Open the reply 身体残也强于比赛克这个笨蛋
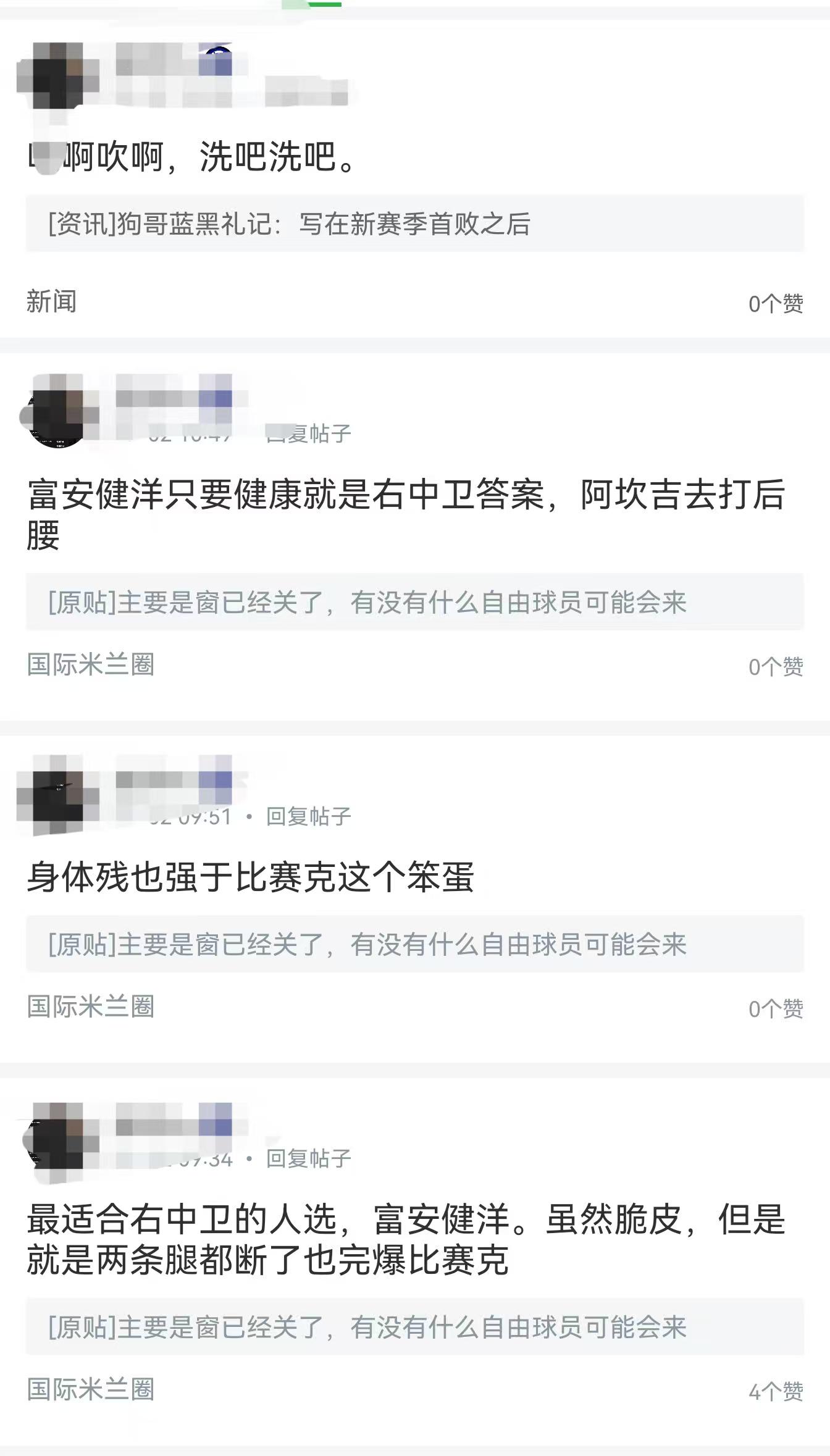 pyautogui.click(x=250, y=877)
